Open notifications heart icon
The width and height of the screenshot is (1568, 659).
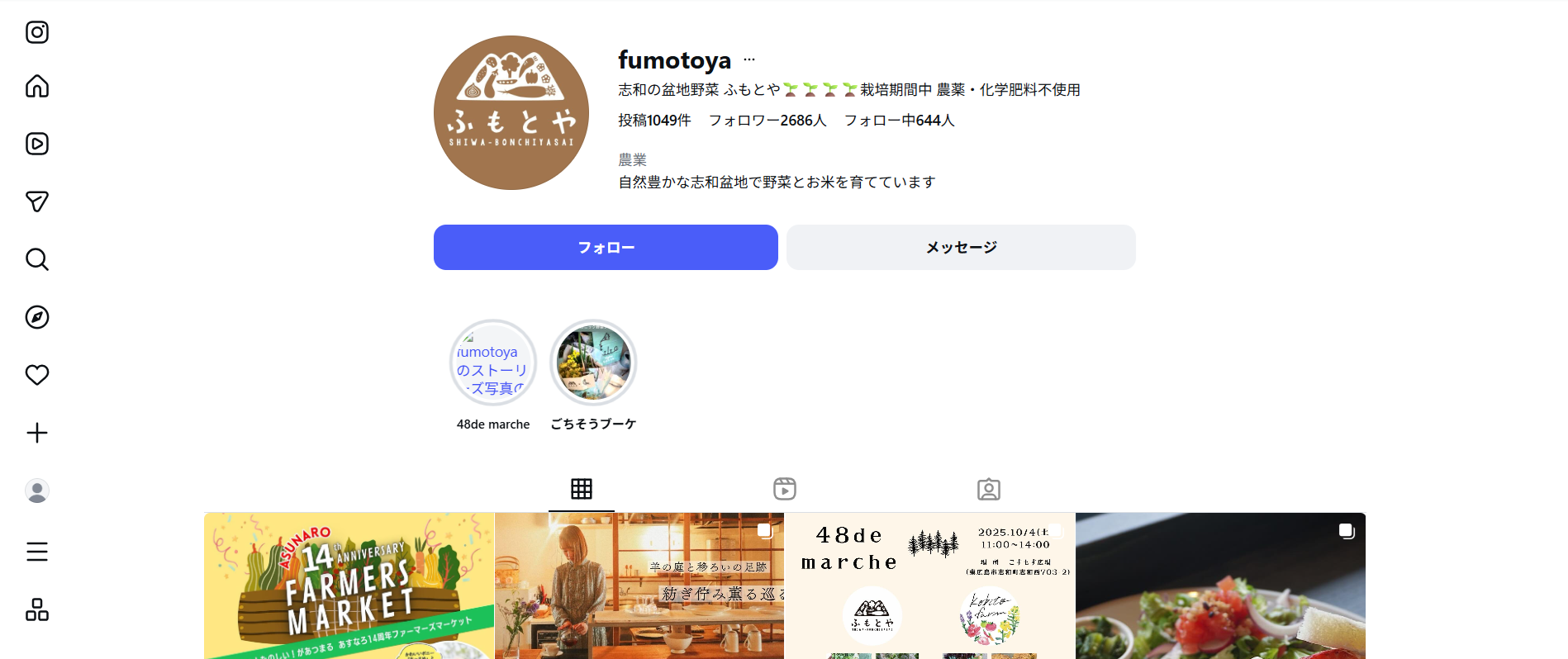pyautogui.click(x=37, y=375)
